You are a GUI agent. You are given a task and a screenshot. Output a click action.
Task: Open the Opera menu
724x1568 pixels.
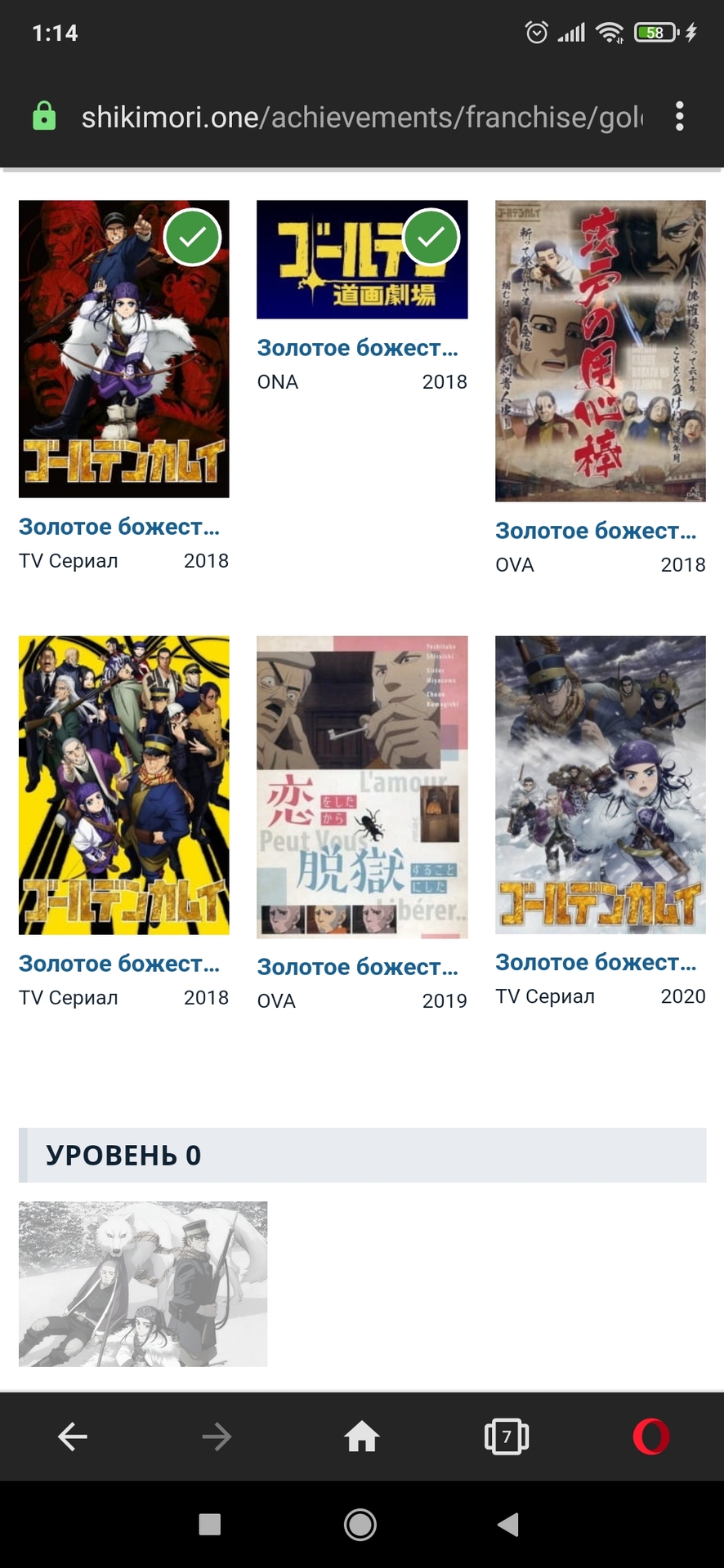[650, 1437]
